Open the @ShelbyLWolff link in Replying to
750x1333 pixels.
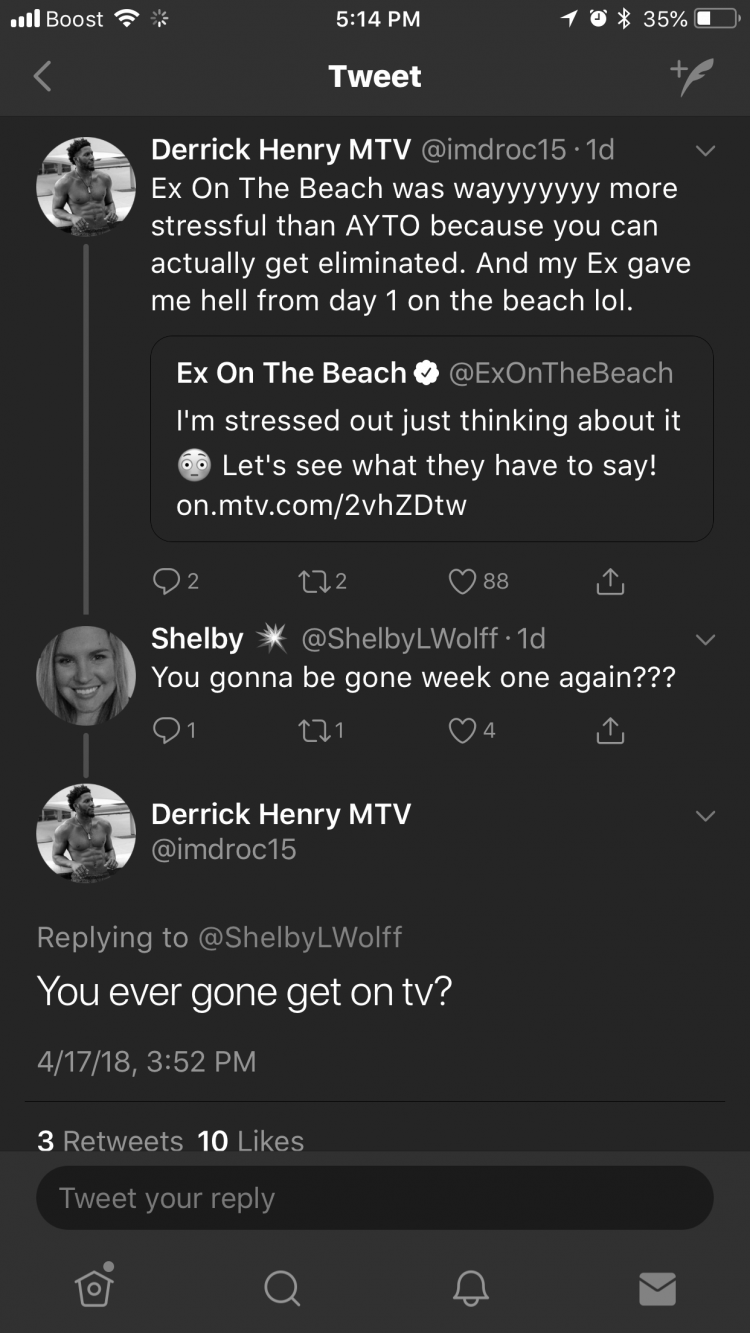coord(300,937)
